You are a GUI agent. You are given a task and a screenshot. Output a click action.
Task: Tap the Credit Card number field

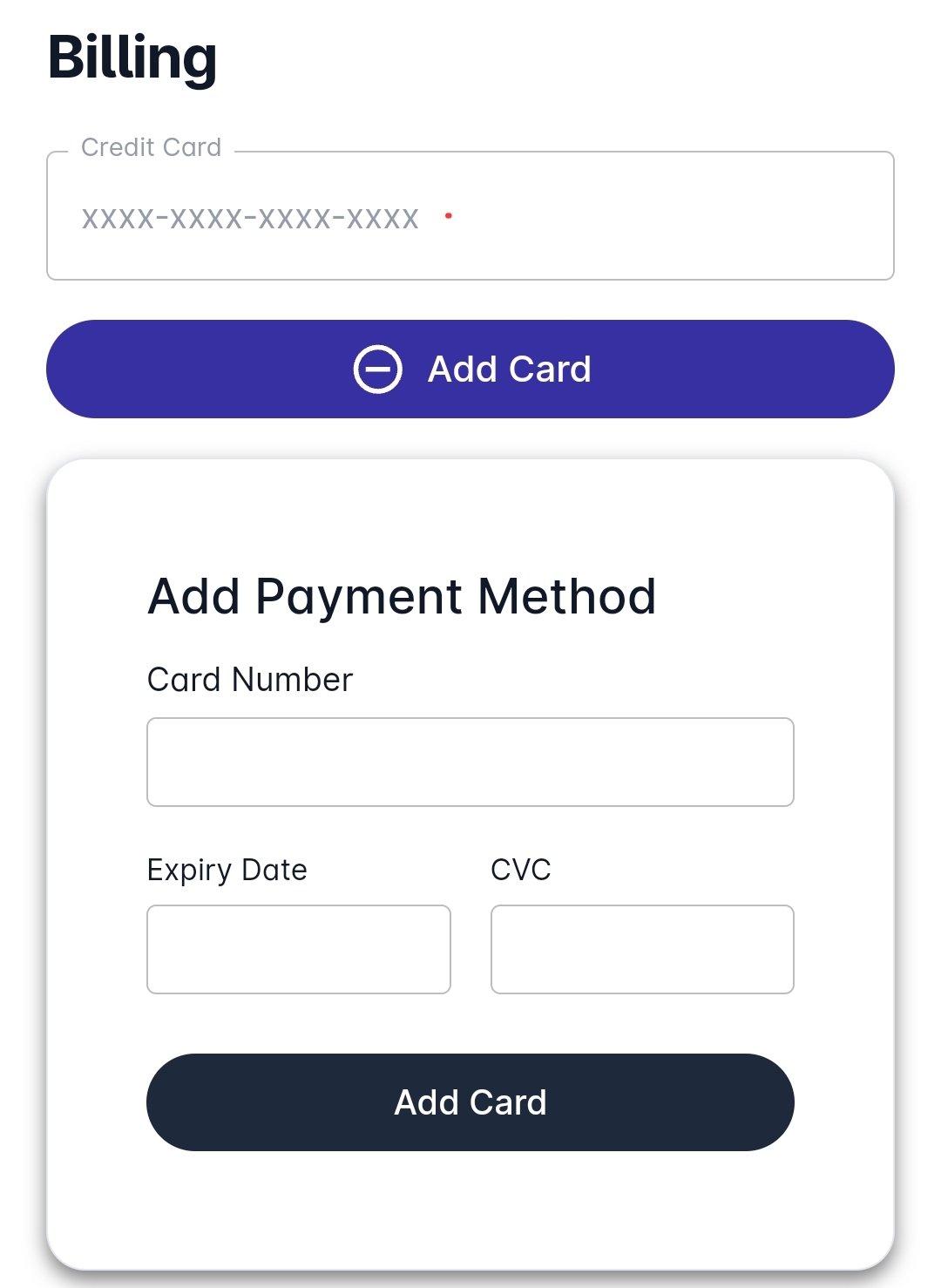[470, 216]
